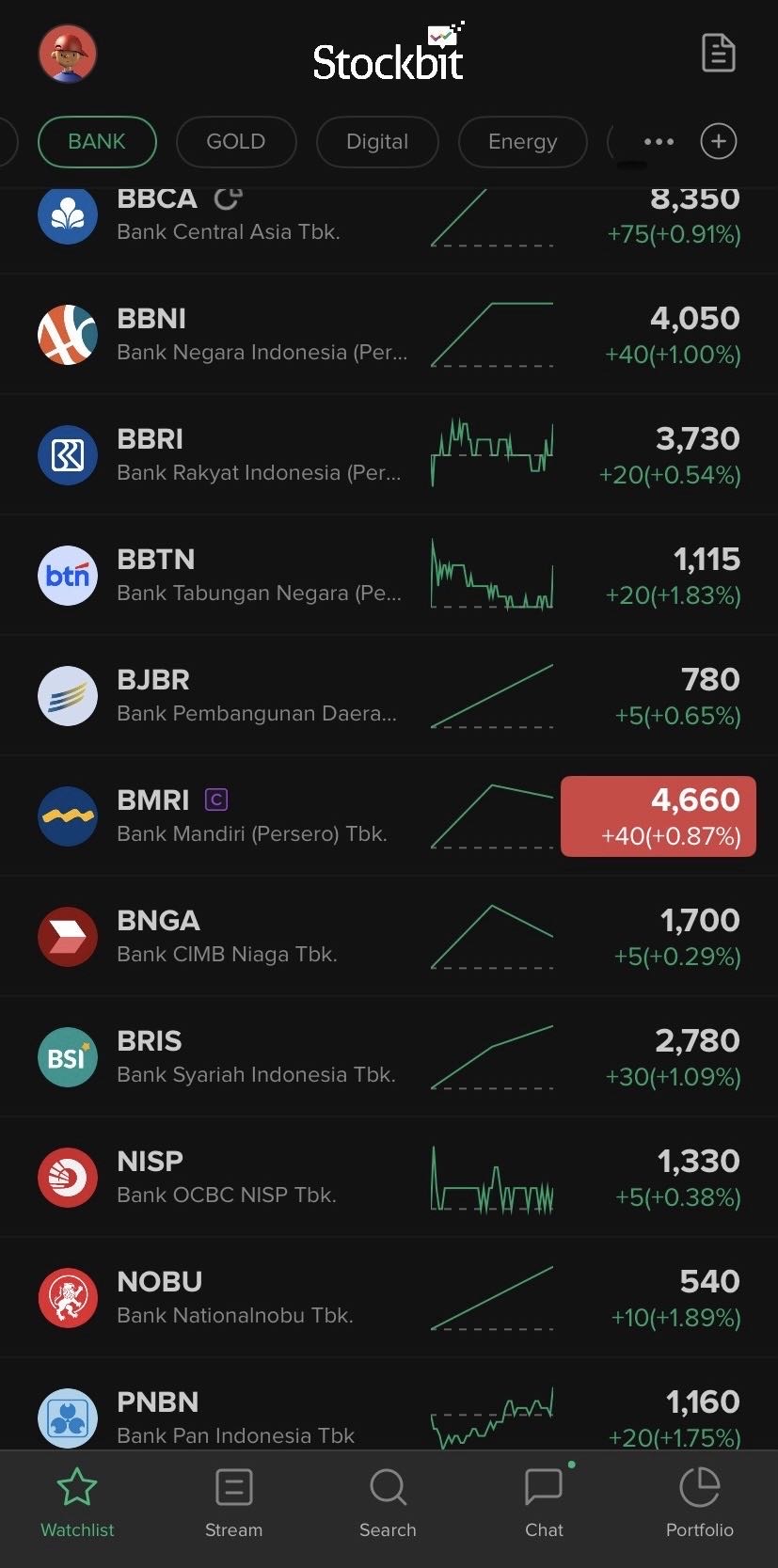Select the GOLD watchlist chip
This screenshot has height=1568, width=778.
point(236,141)
